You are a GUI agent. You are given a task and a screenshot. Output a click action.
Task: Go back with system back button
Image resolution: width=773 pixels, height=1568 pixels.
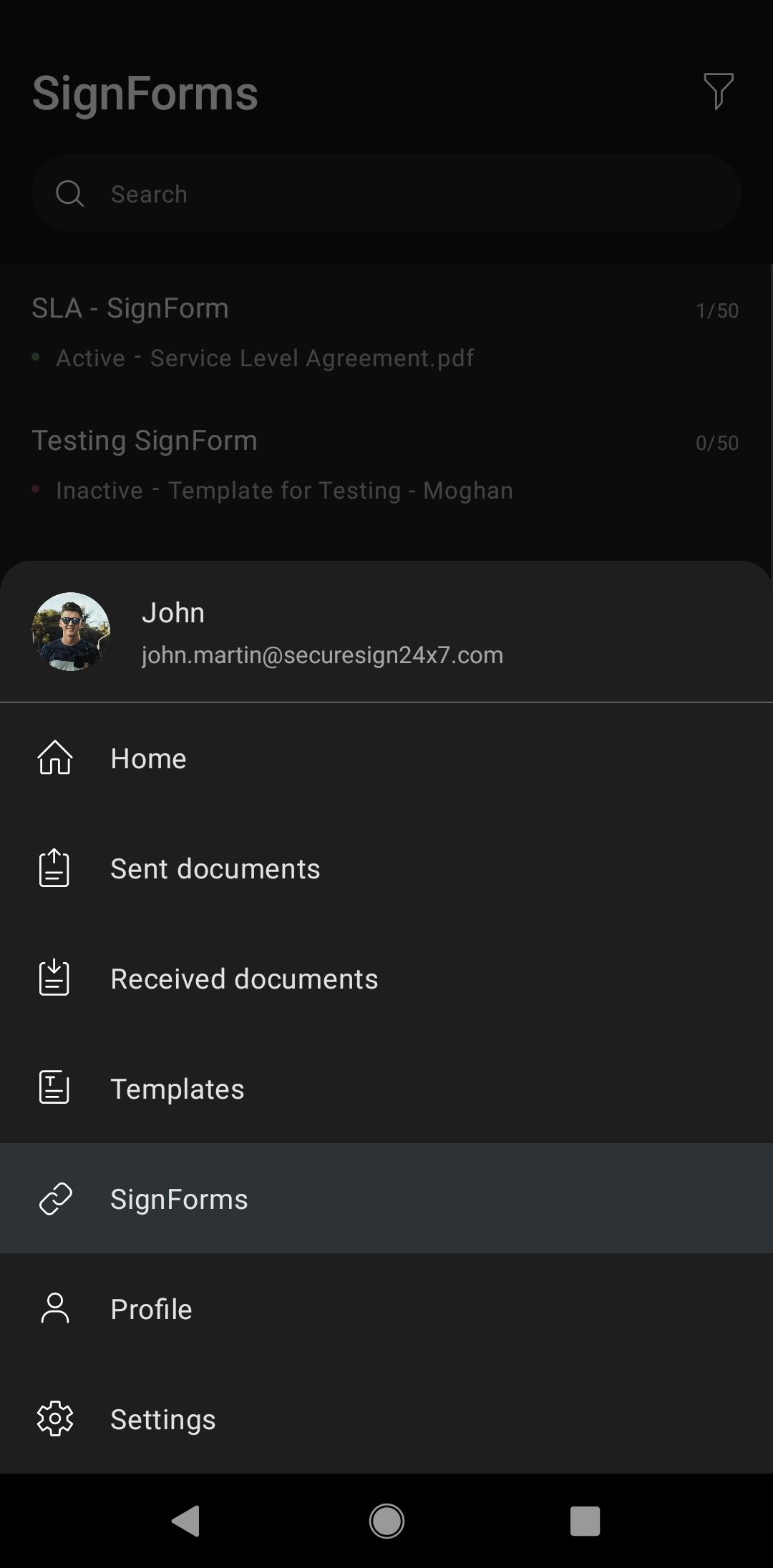tap(186, 1521)
